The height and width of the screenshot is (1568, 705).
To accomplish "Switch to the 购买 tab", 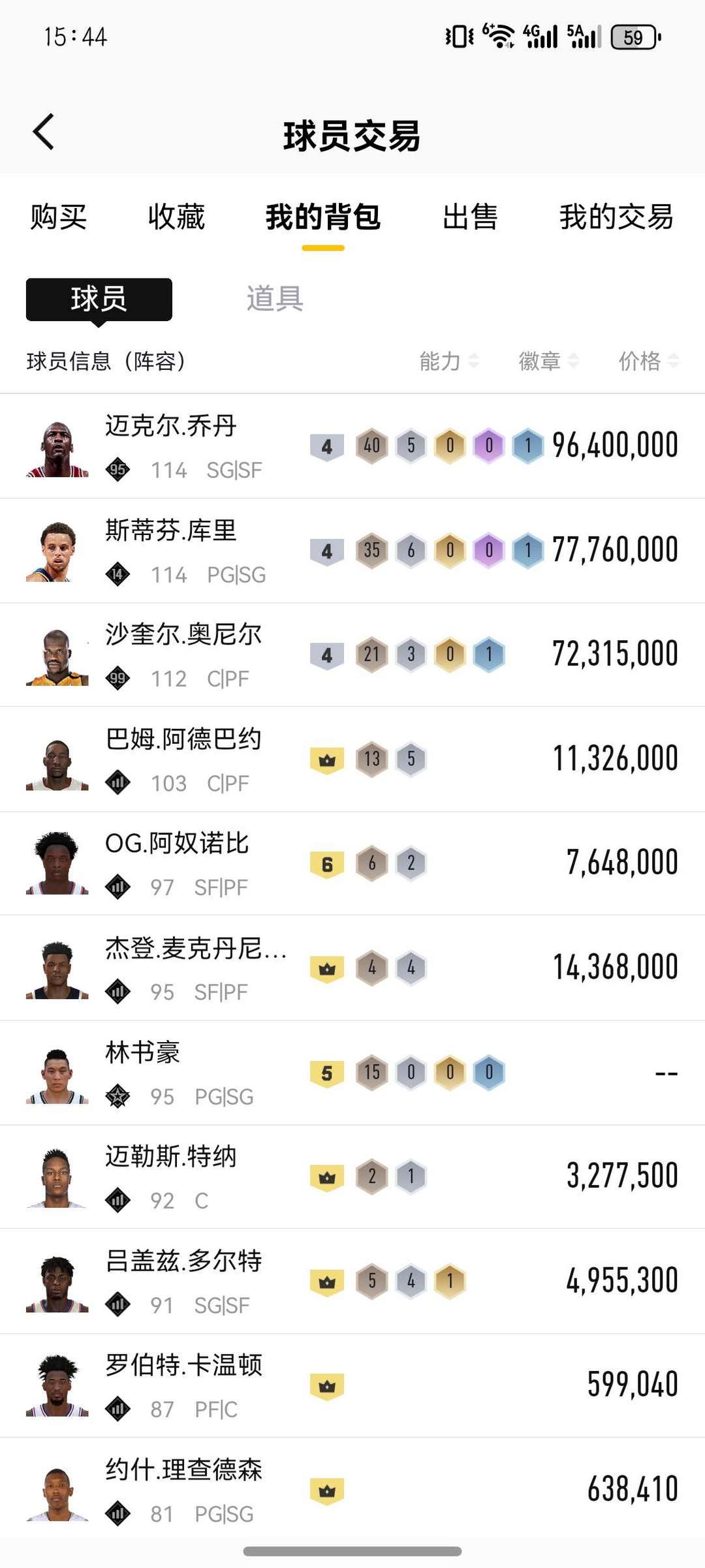I will coord(59,217).
